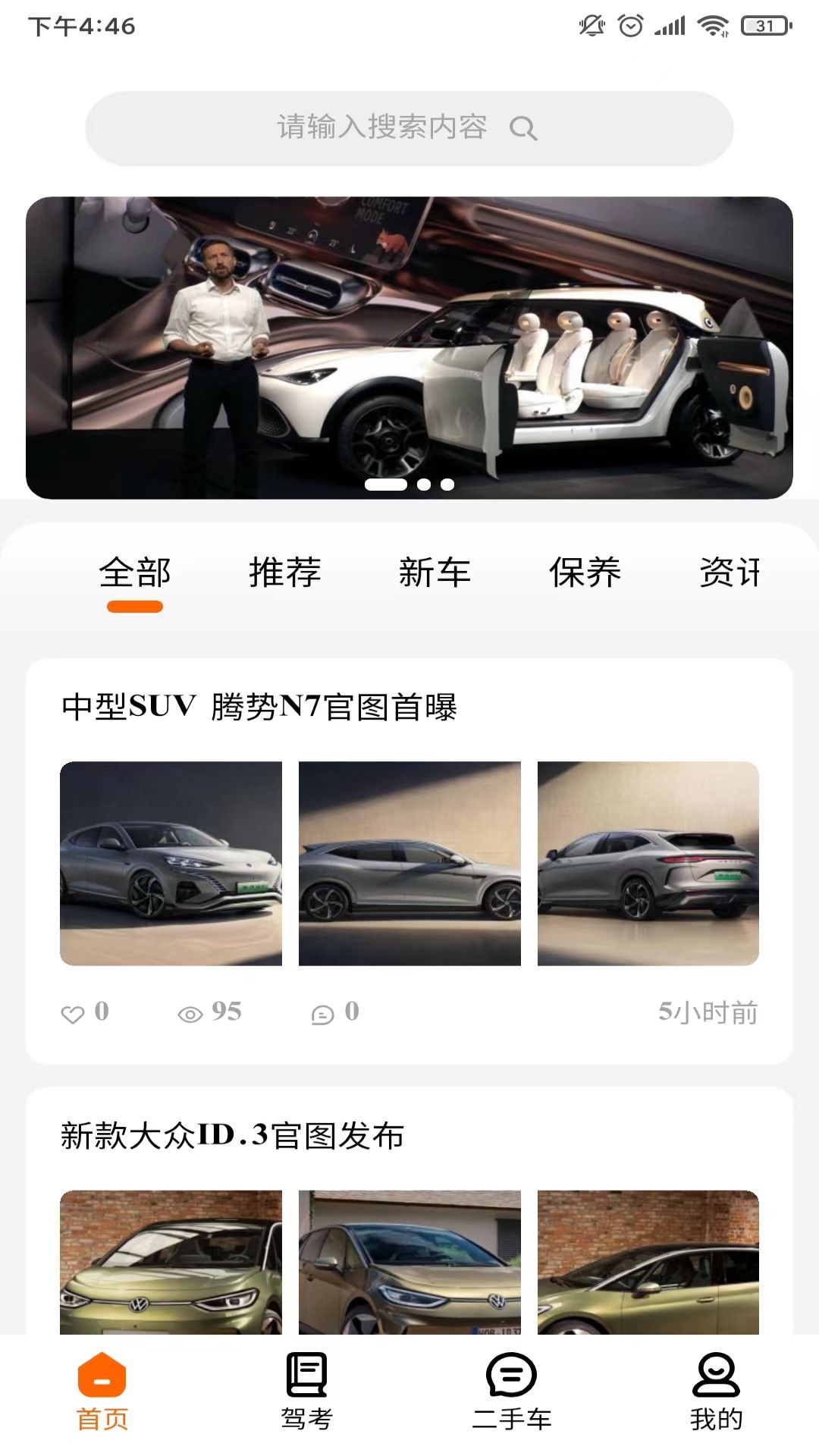Open the 新款大众ID.3官图发布 article

tap(232, 1136)
